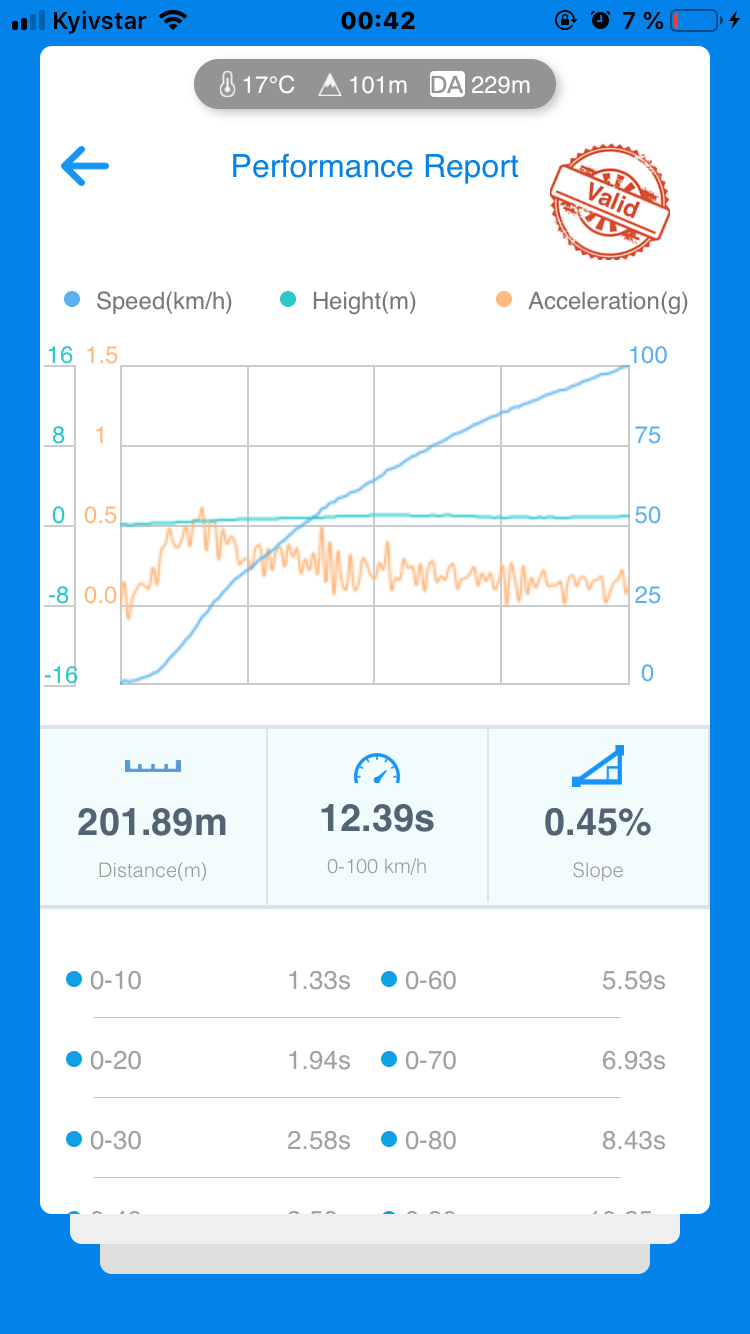Go back from the Performance Report
This screenshot has width=750, height=1334.
85,166
